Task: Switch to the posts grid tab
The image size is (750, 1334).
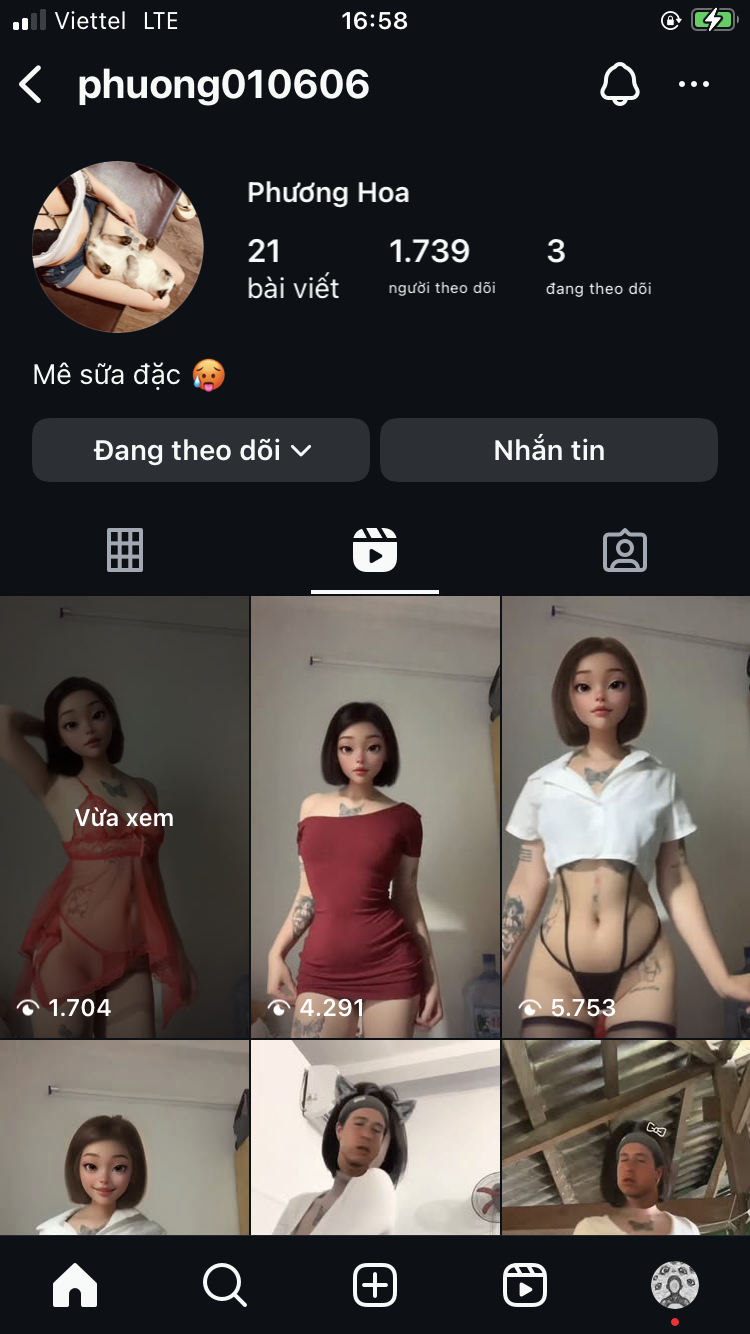Action: [125, 550]
